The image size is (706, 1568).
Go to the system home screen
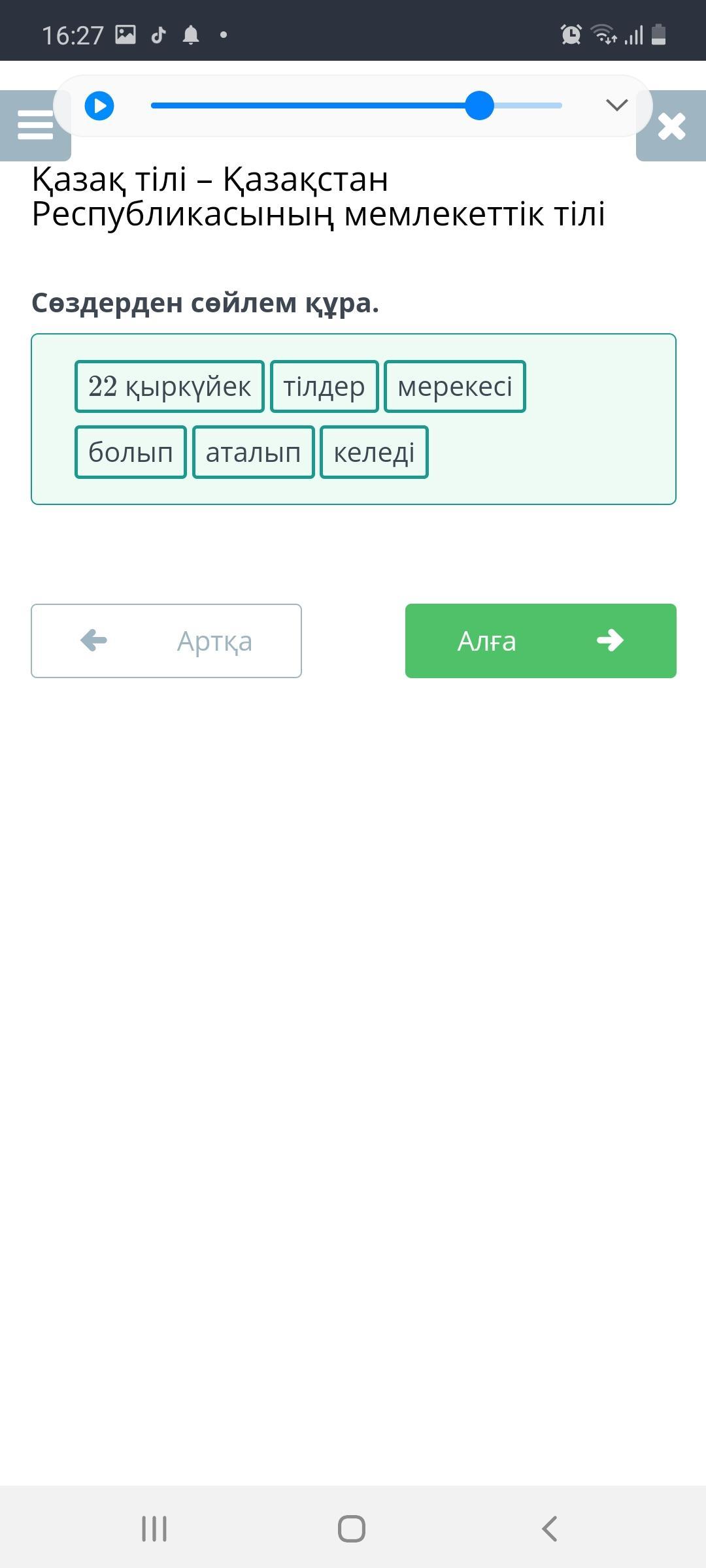(352, 1529)
